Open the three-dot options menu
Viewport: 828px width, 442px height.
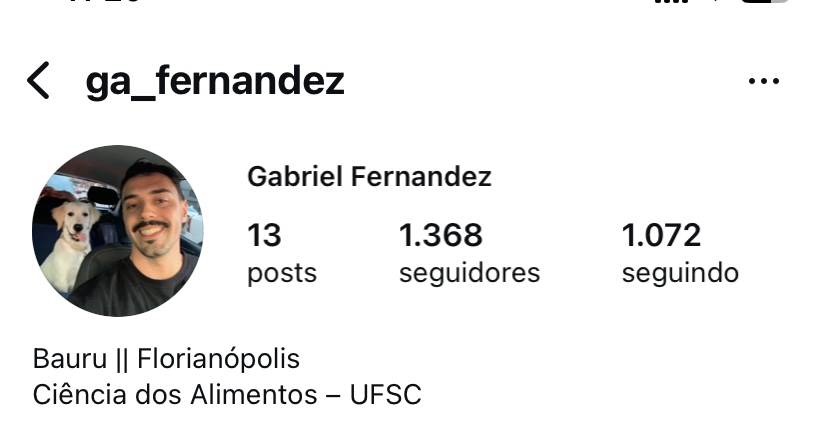pos(763,82)
